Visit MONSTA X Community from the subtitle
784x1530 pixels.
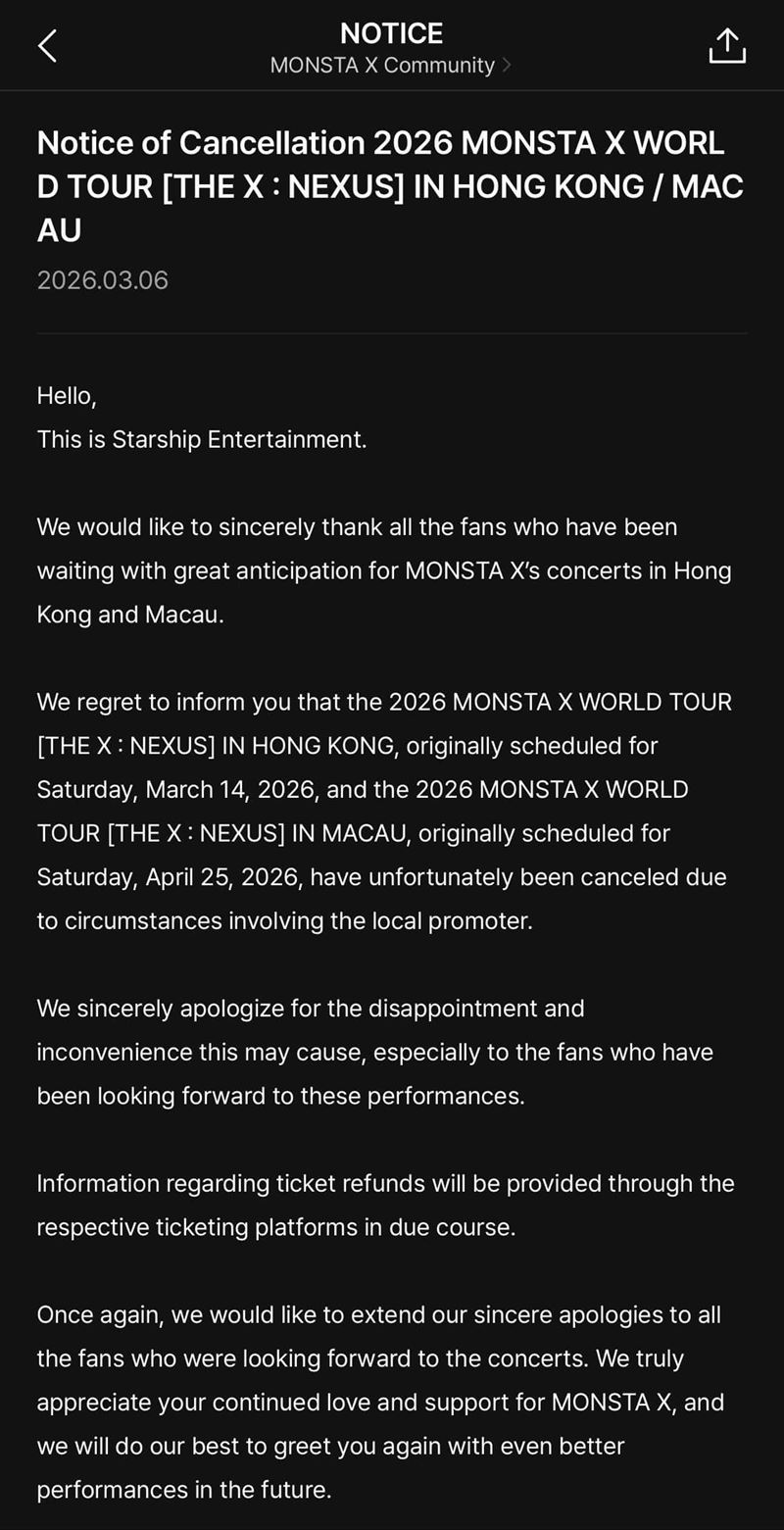(382, 65)
